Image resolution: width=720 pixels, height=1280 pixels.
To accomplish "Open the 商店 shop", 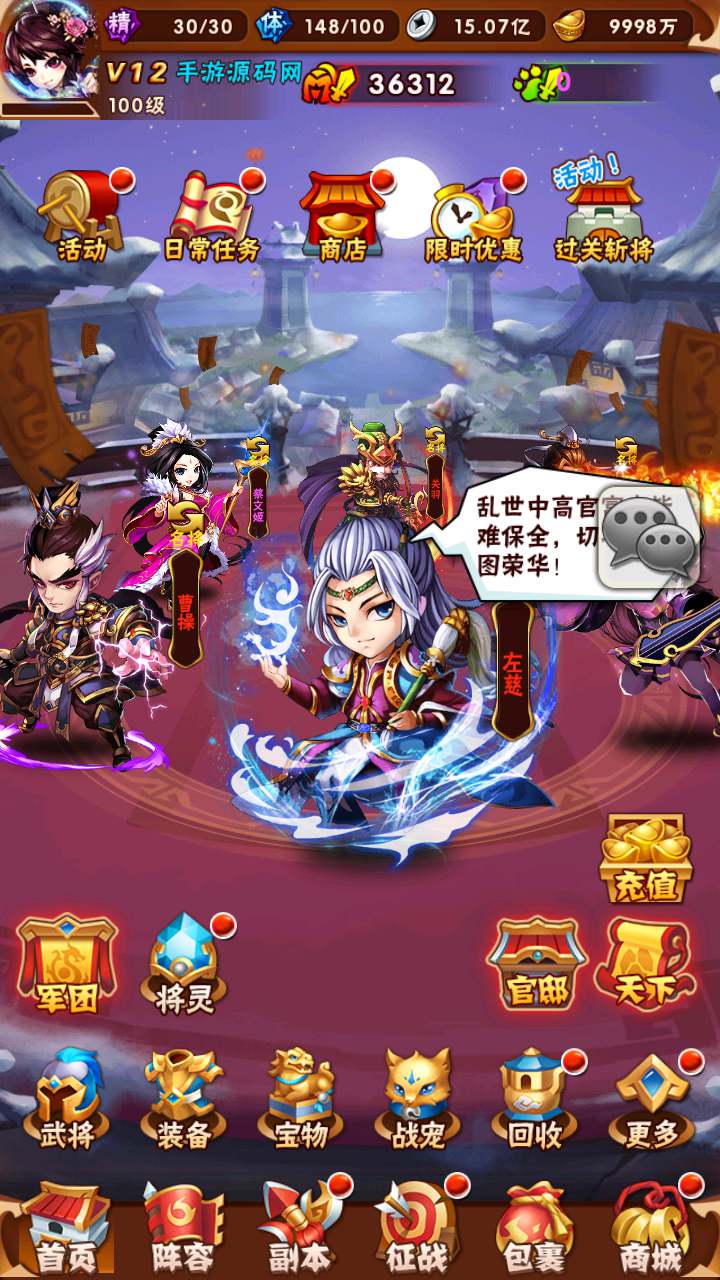I will 342,214.
